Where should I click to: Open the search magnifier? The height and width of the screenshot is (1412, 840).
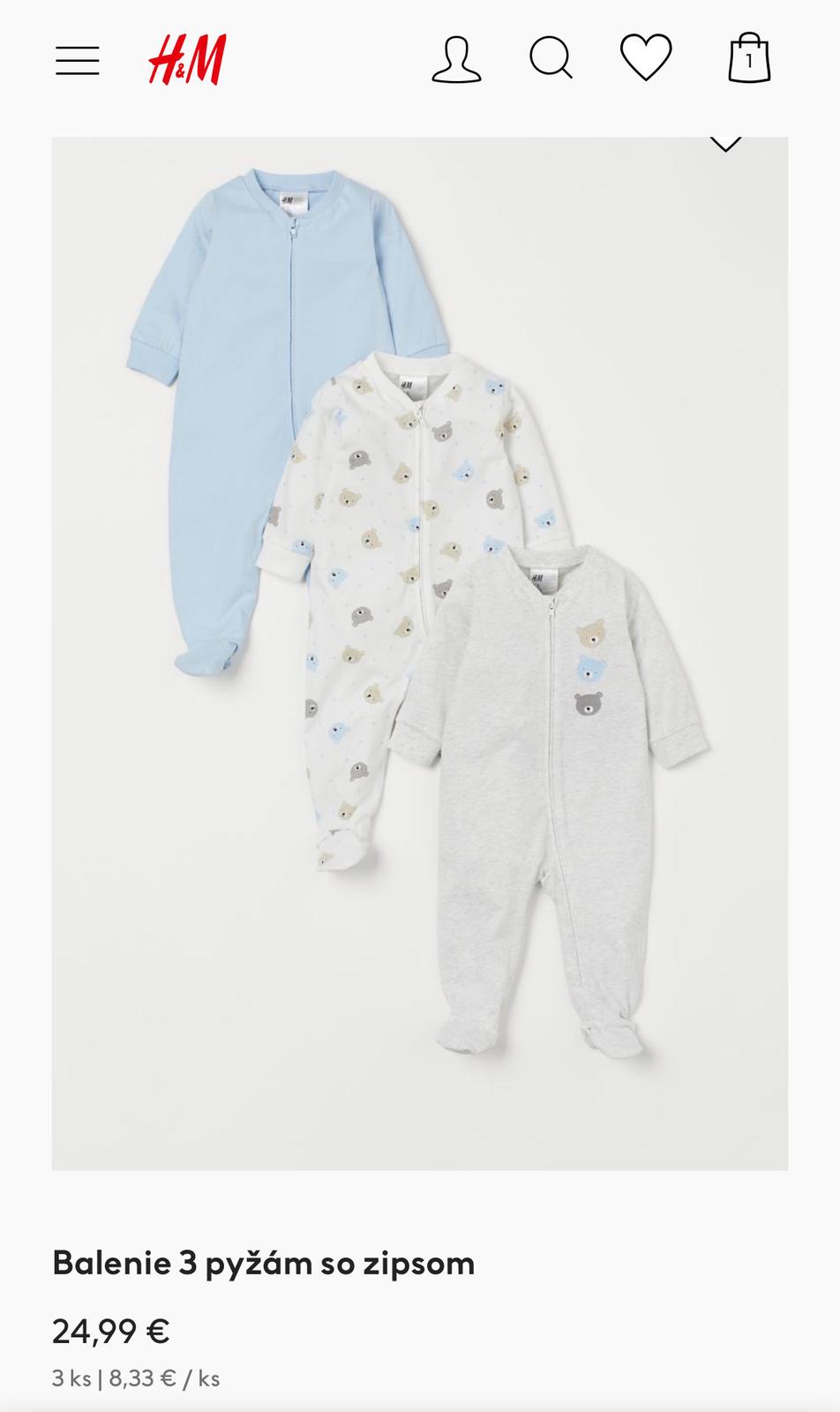(551, 59)
